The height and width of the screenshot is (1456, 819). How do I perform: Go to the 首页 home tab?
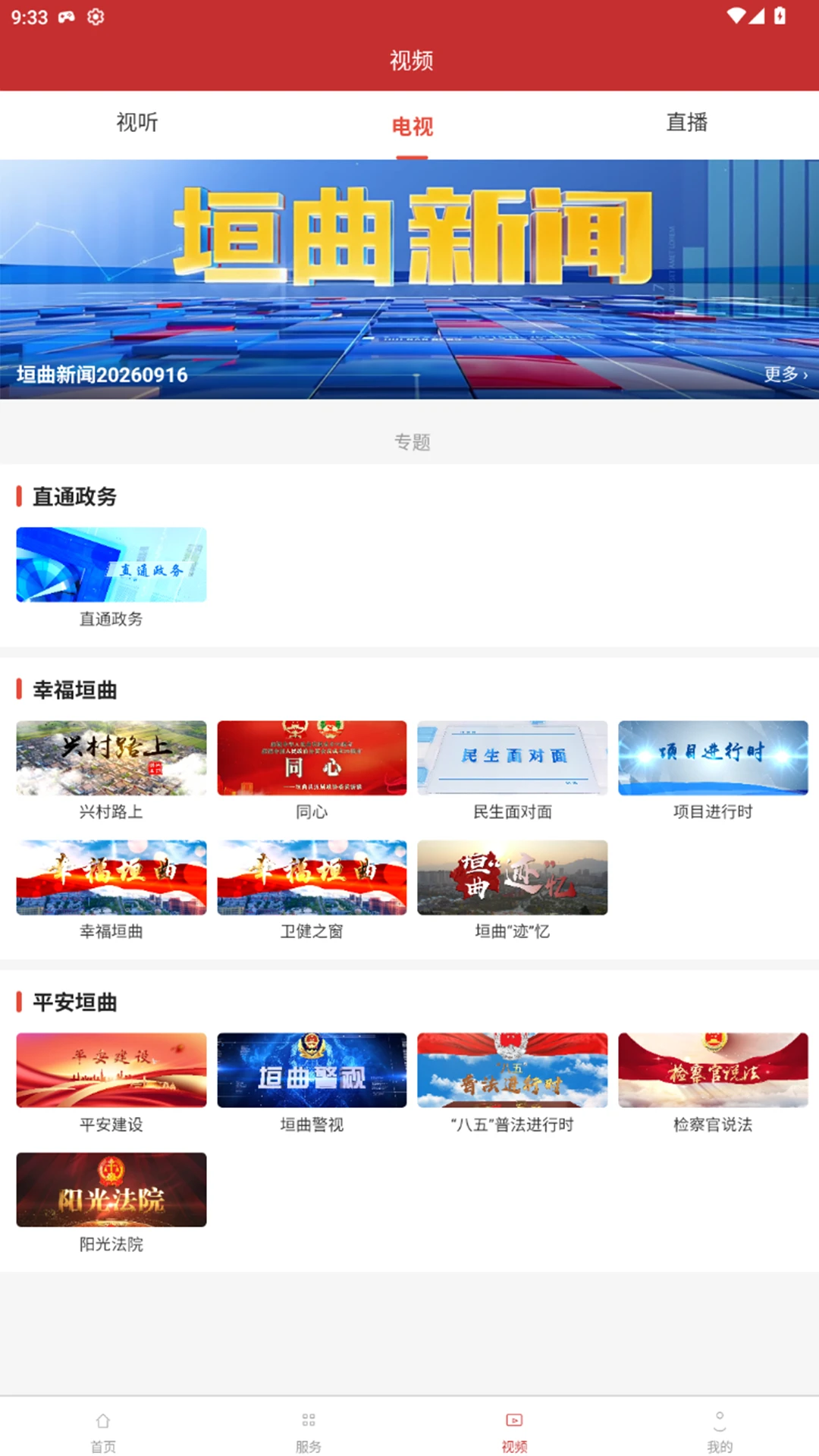103,1432
